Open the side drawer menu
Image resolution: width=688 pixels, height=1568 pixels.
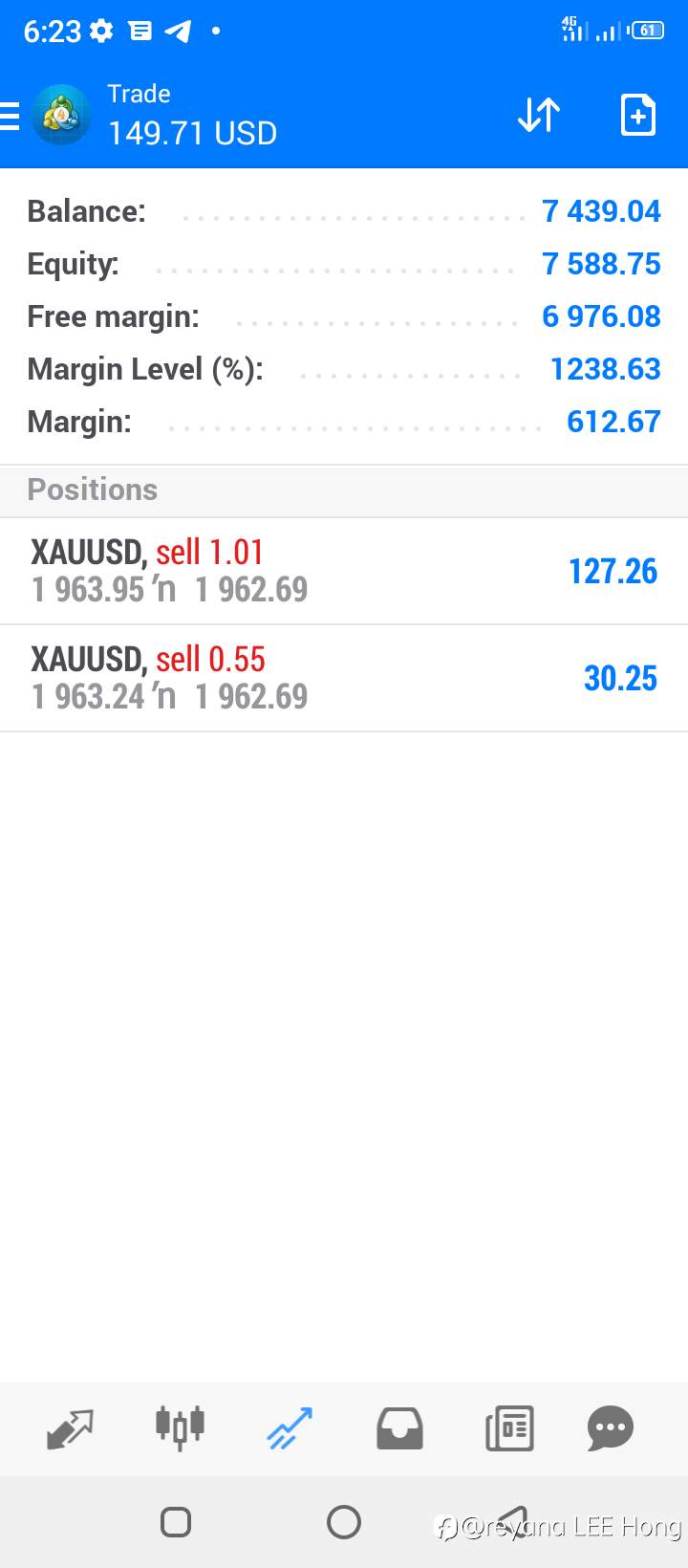tap(10, 116)
